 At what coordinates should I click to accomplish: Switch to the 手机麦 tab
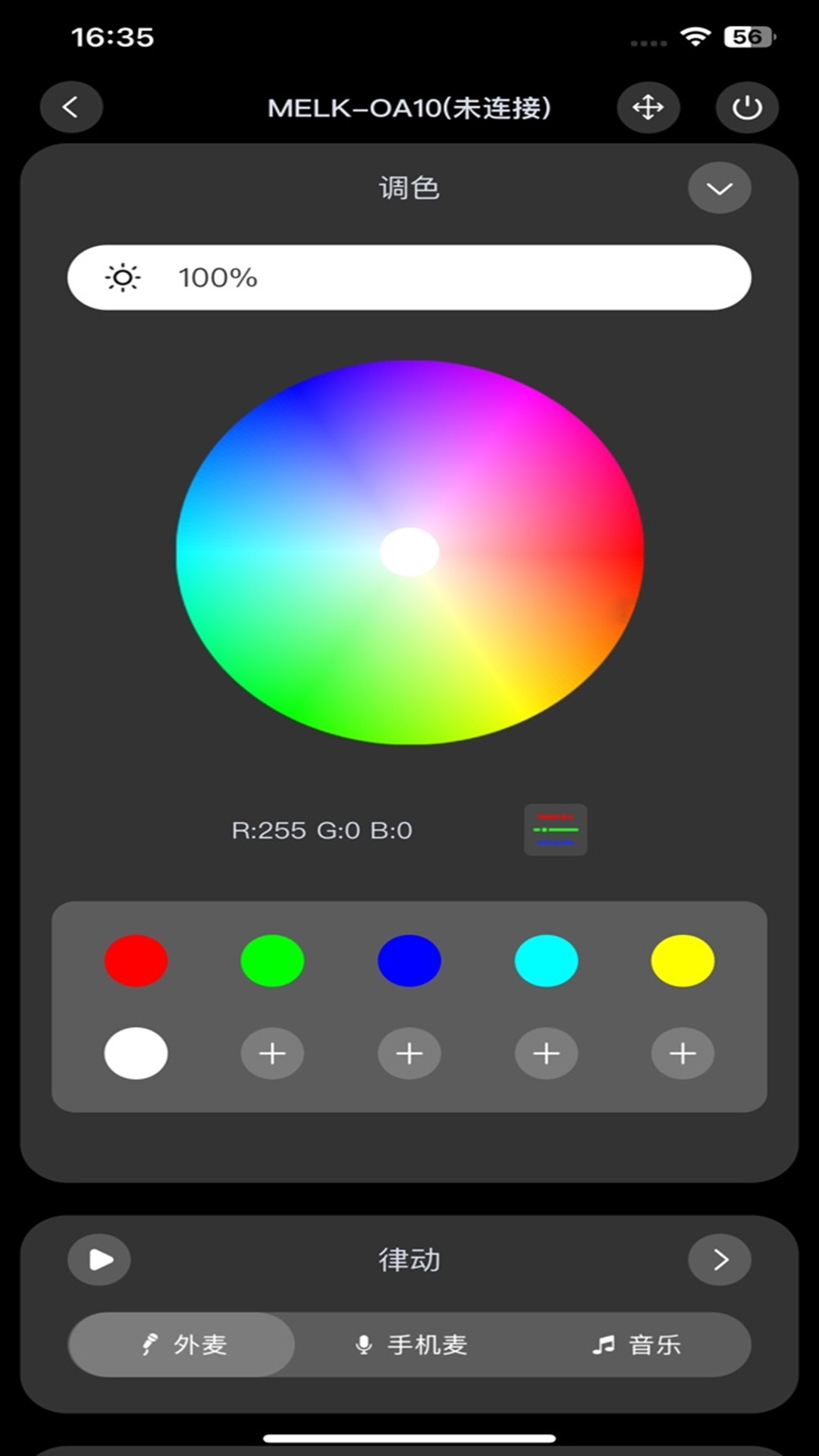410,1345
